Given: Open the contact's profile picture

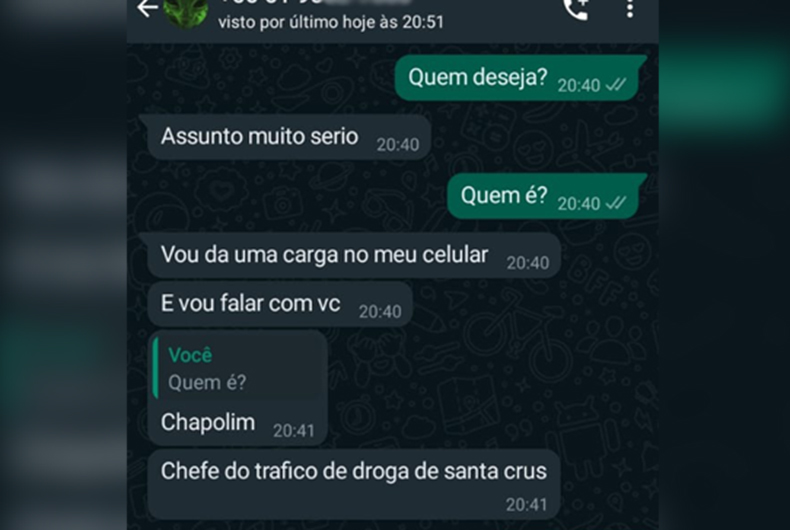Looking at the screenshot, I should [185, 10].
